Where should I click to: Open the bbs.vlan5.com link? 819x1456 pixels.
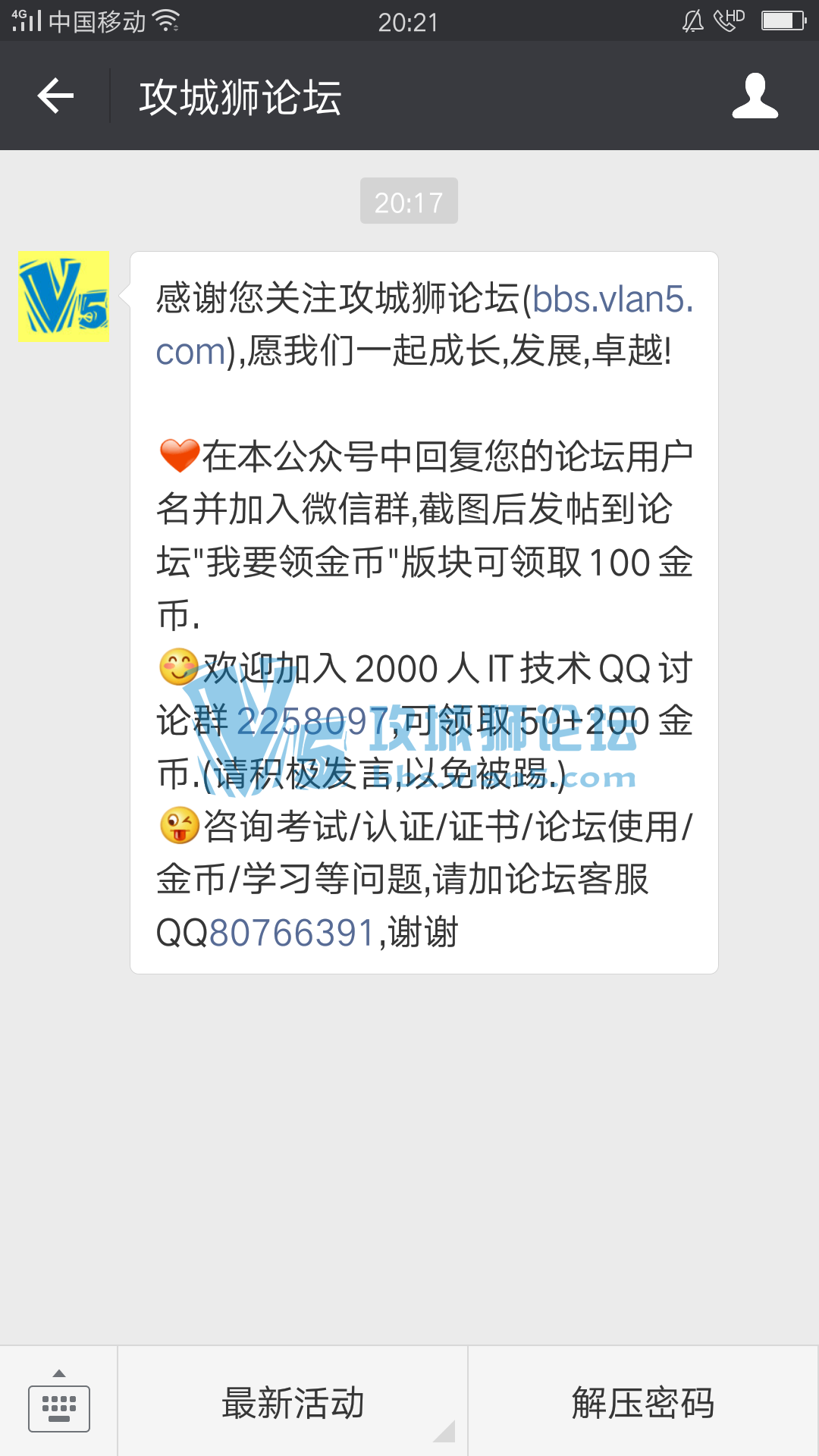pyautogui.click(x=425, y=325)
